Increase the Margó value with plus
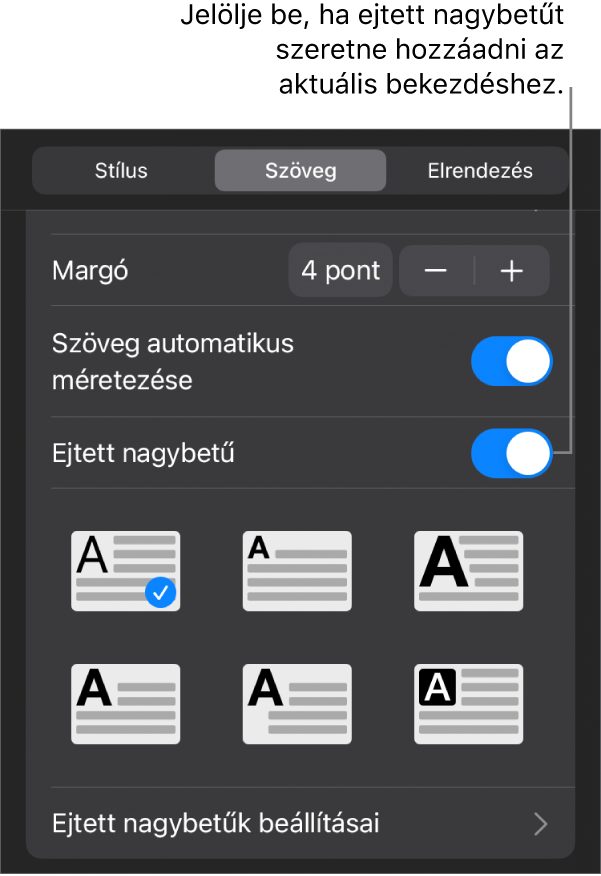This screenshot has width=601, height=876. pos(512,271)
